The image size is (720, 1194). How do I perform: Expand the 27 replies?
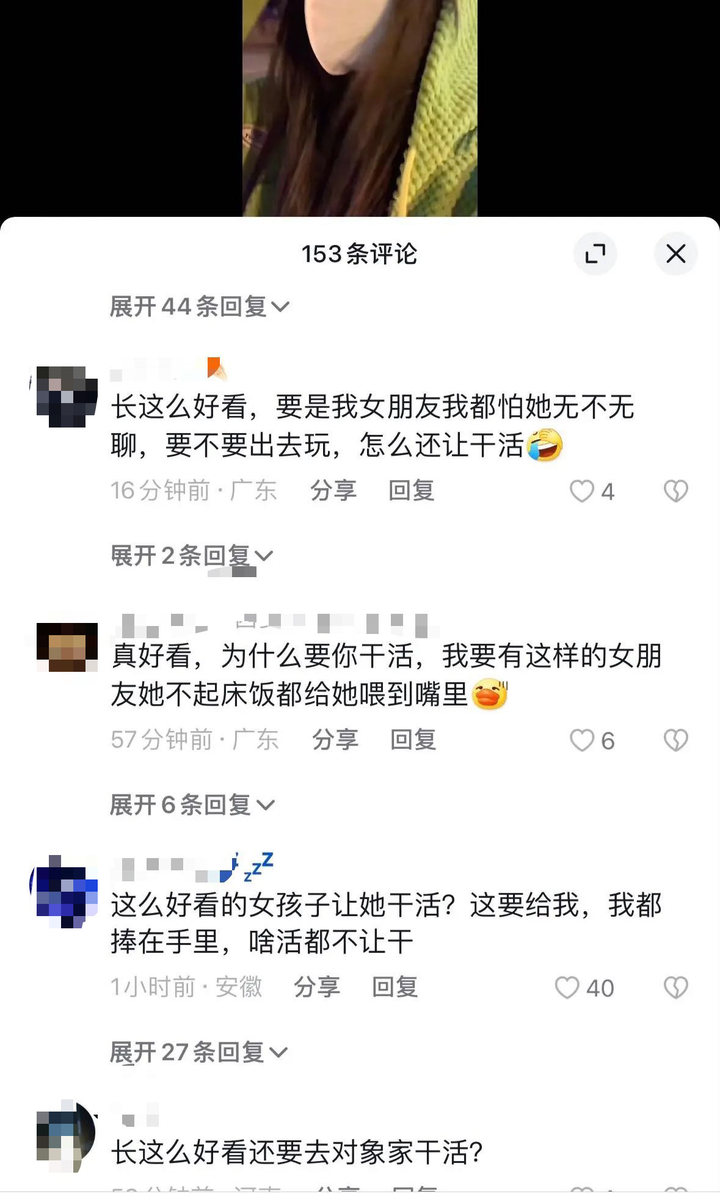[199, 1052]
